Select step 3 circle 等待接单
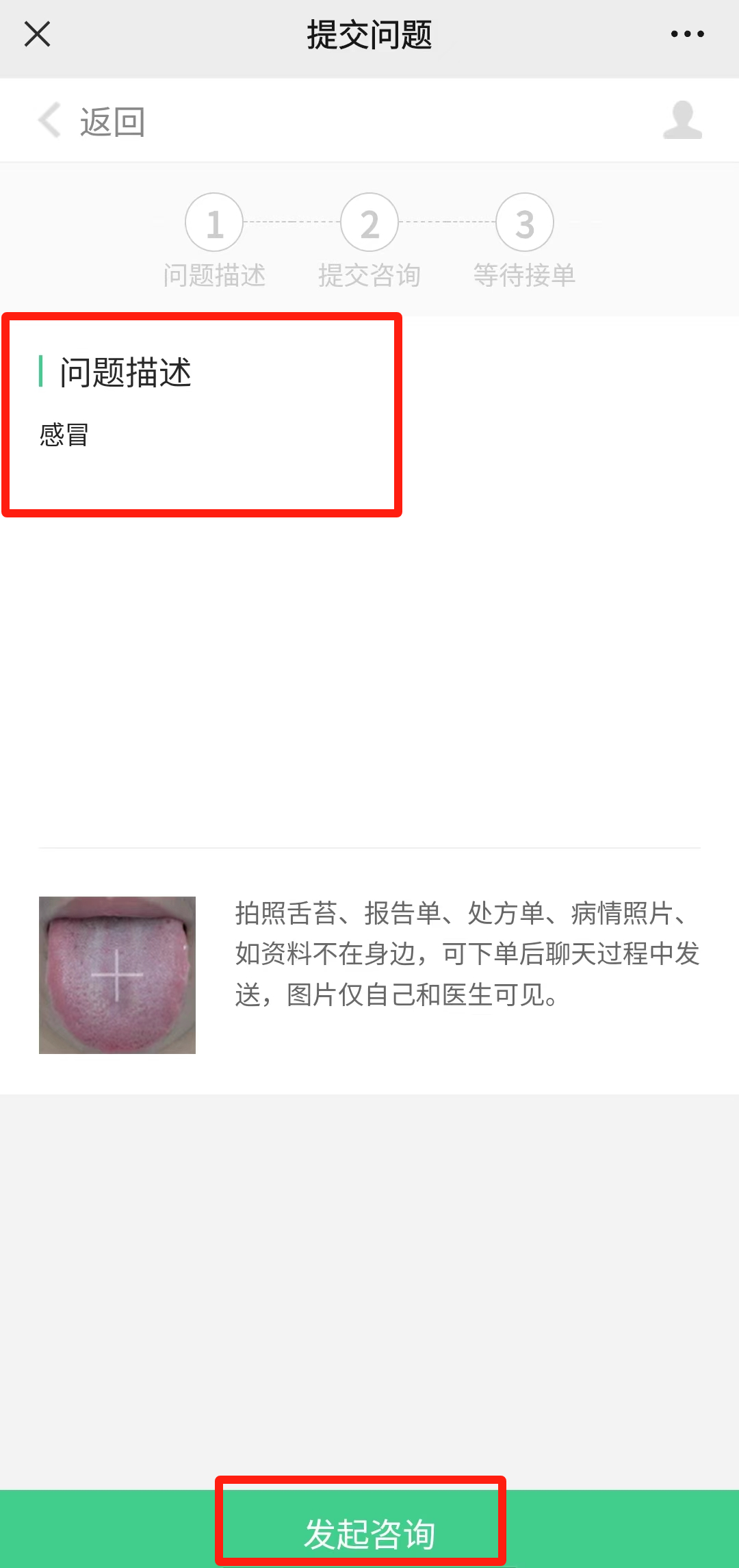Screen dimensions: 739x1568 524,221
